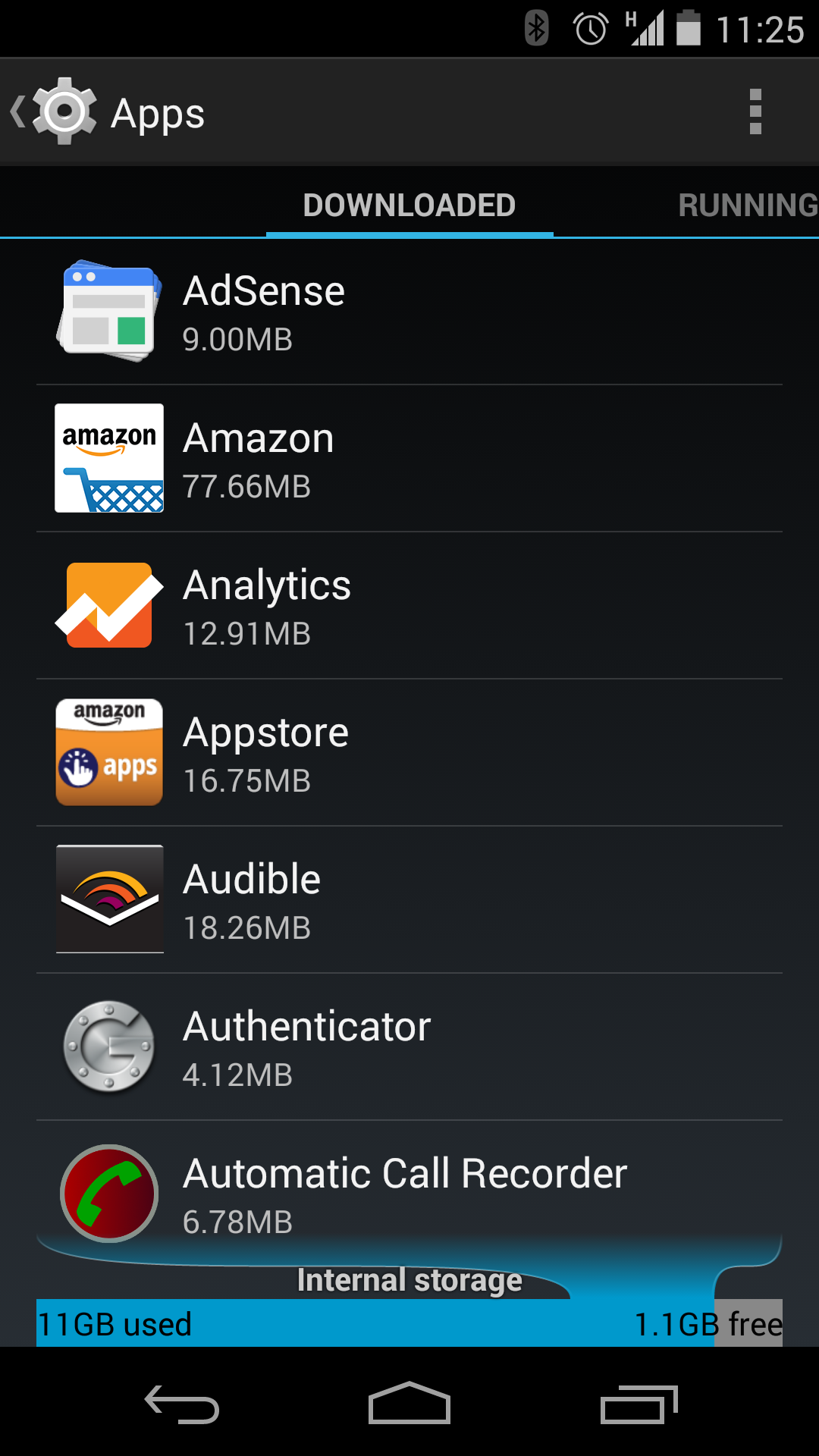This screenshot has width=819, height=1456.
Task: Open the recent apps view
Action: click(x=639, y=1403)
